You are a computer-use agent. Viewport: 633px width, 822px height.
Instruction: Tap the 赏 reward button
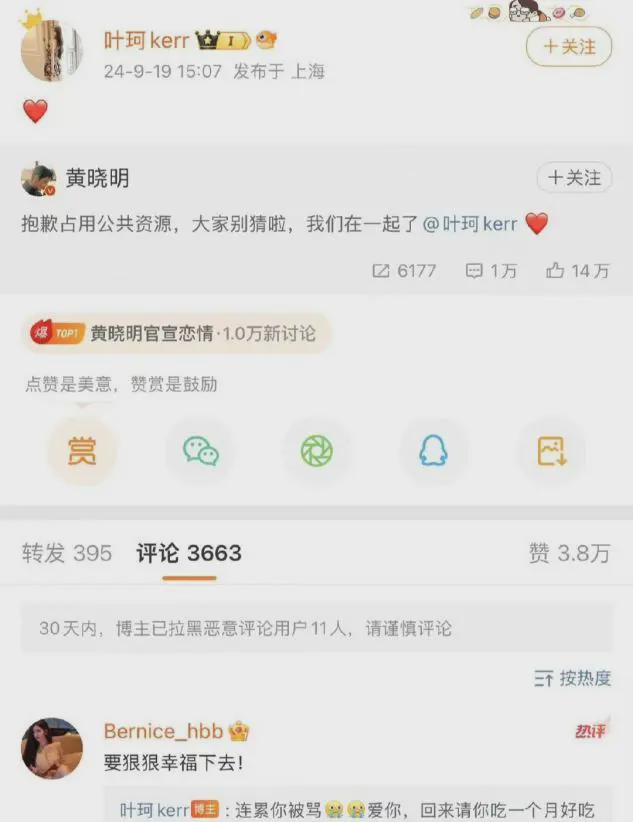(82, 451)
